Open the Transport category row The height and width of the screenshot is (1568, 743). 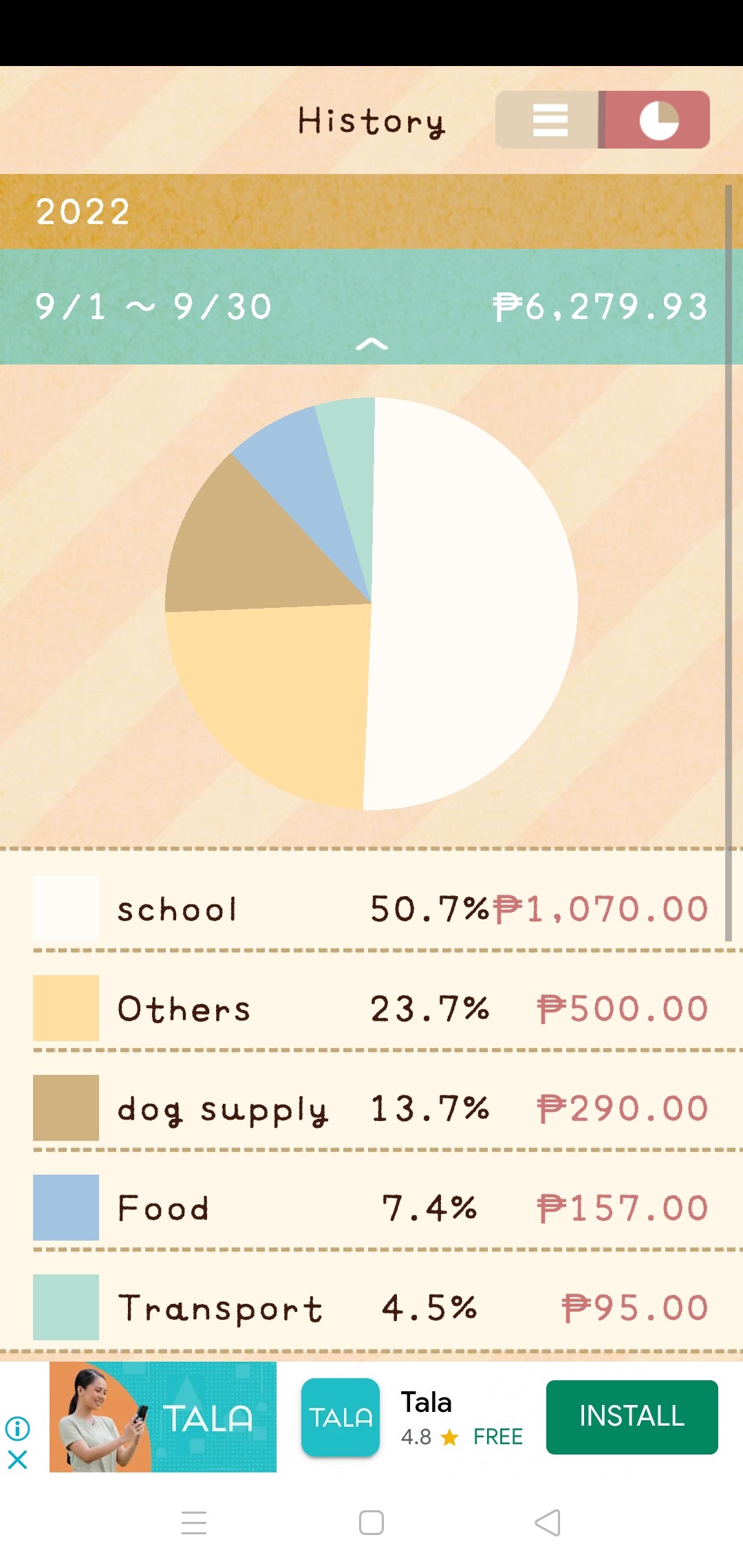coord(371,1307)
